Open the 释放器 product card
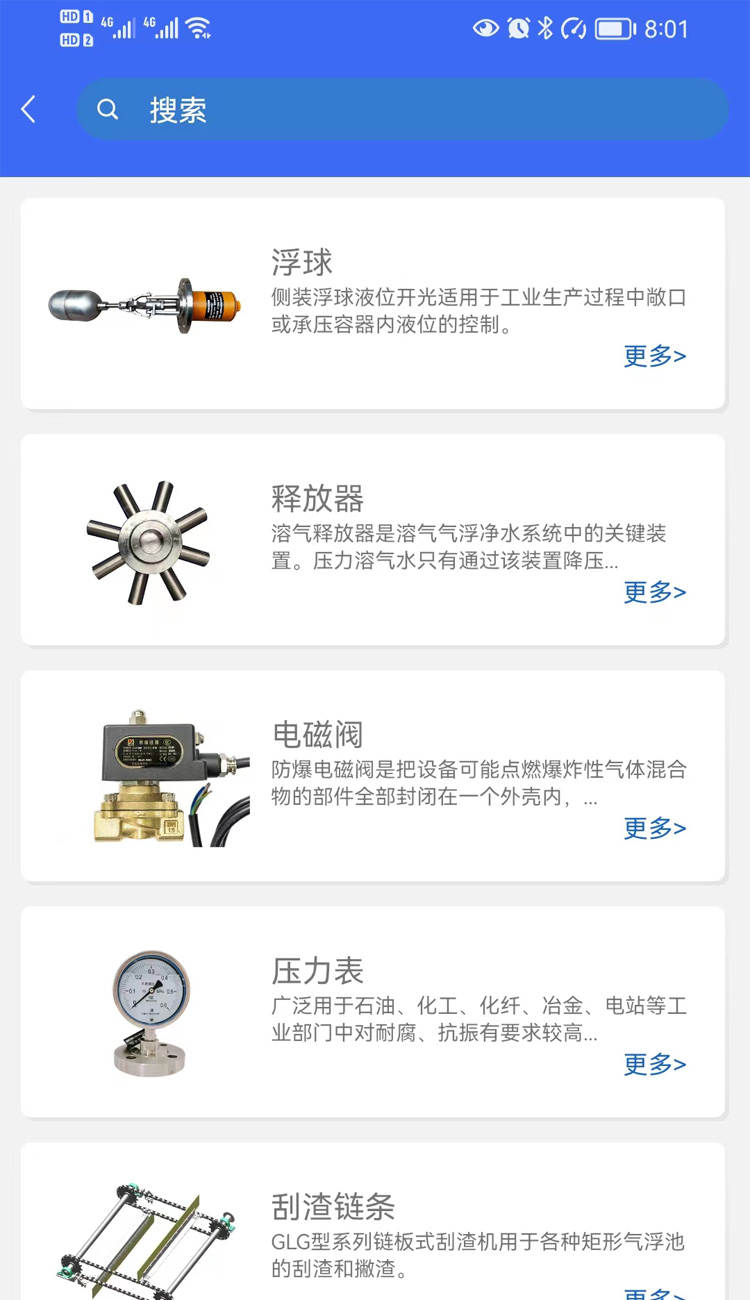Image resolution: width=750 pixels, height=1300 pixels. [373, 539]
